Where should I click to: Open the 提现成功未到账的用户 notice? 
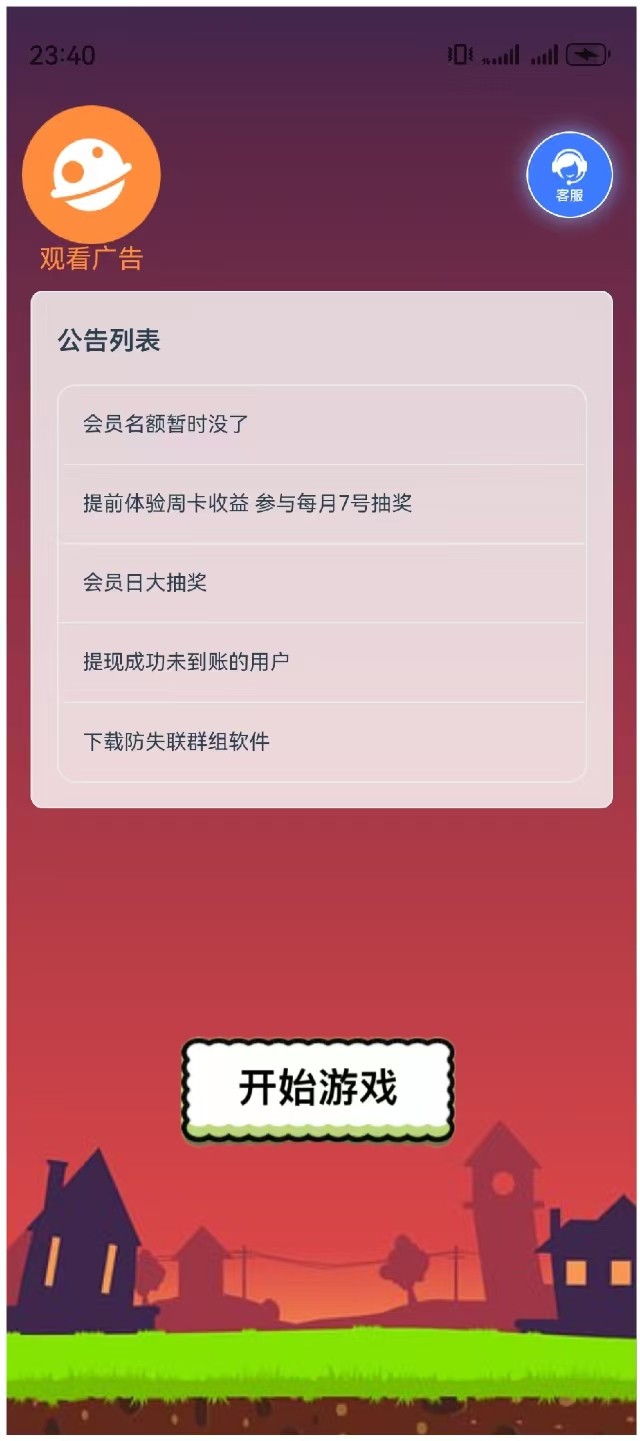[321, 661]
